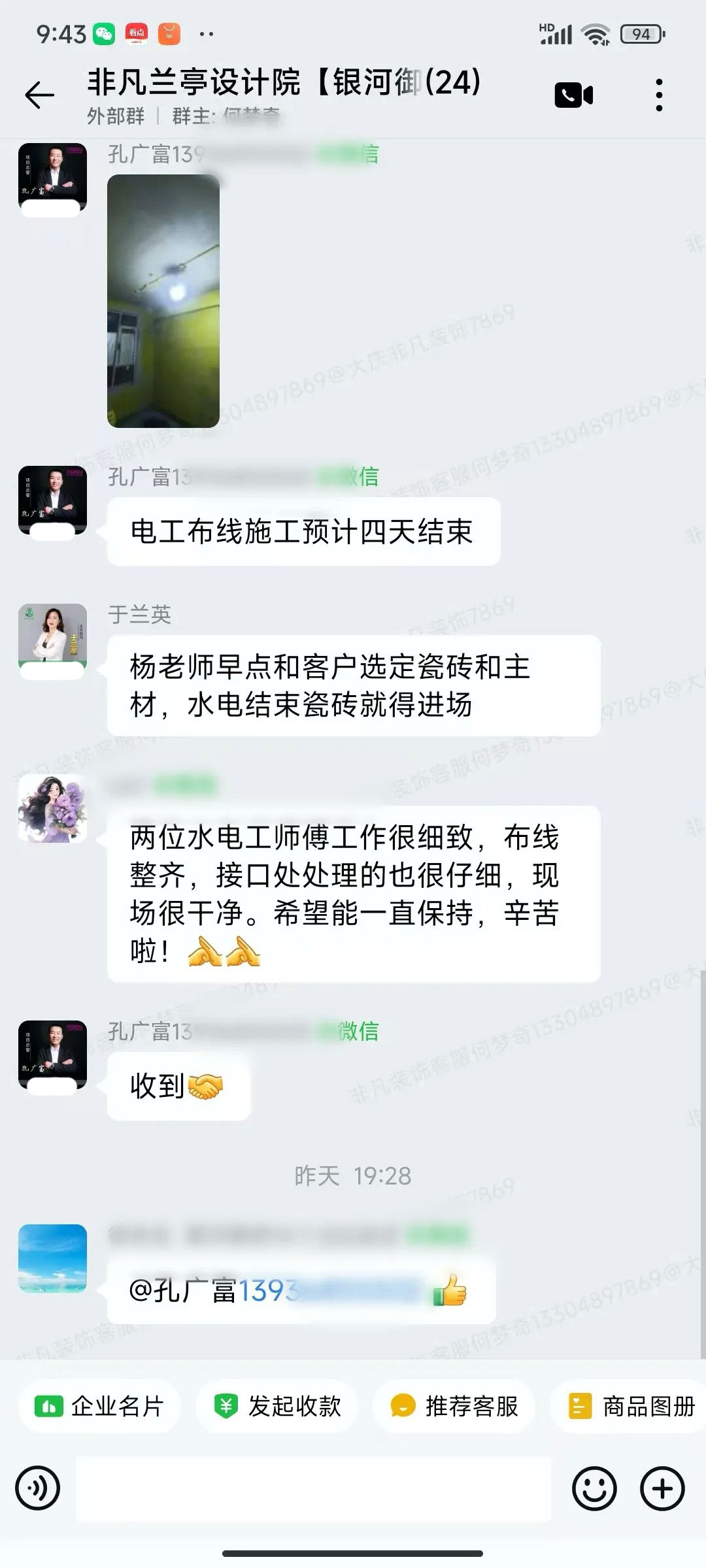Open the plus attachment menu

click(x=662, y=1488)
